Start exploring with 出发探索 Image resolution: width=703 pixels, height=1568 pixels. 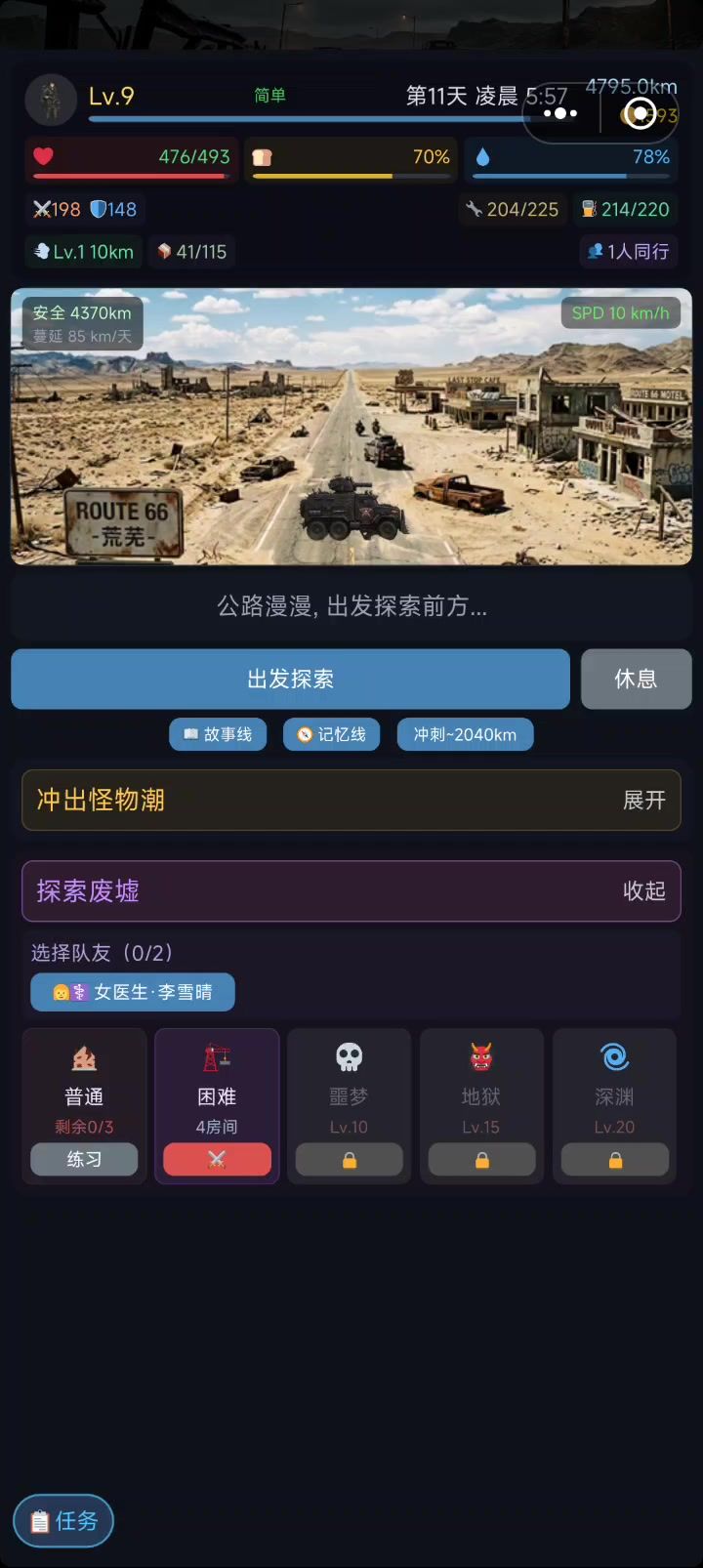pos(290,679)
